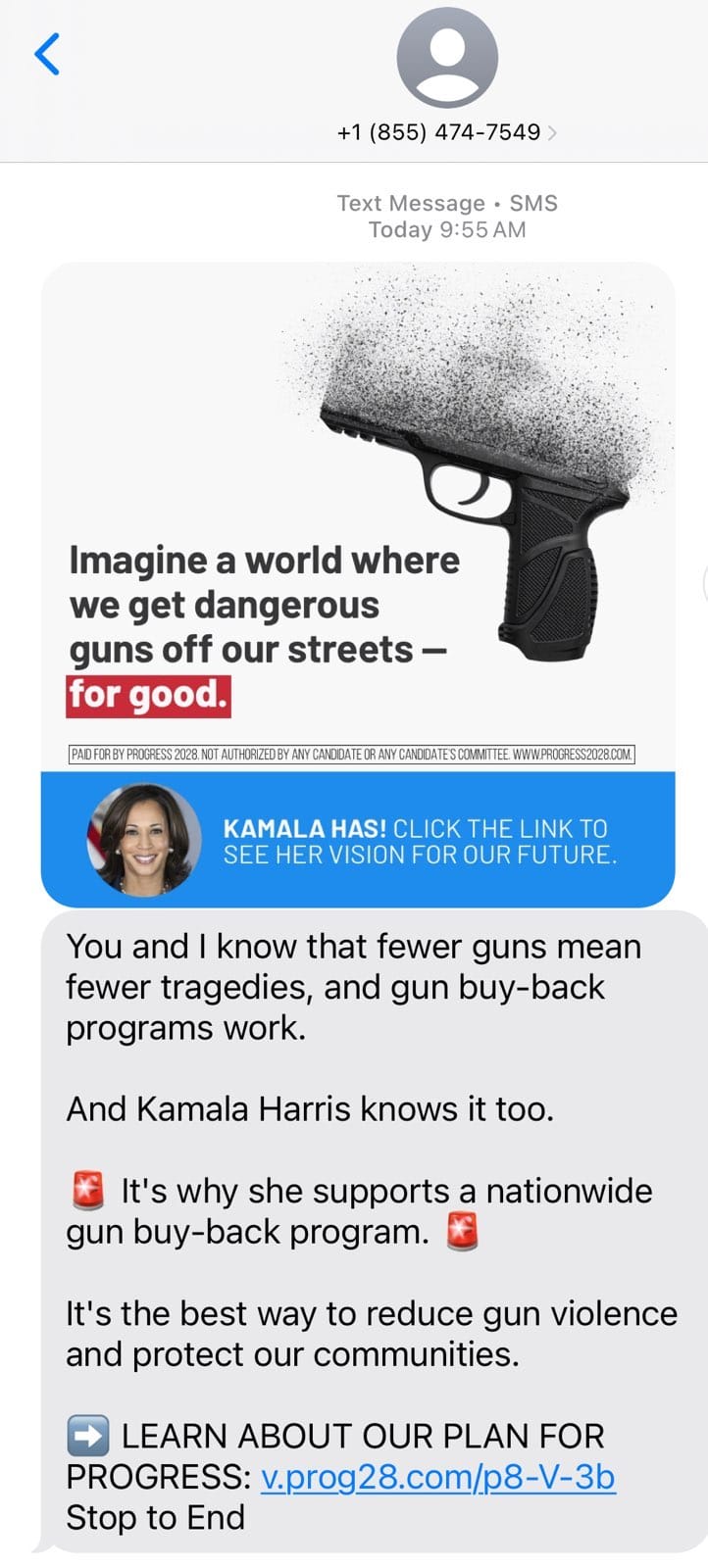
Task: Go back to the messages list
Action: pyautogui.click(x=47, y=54)
